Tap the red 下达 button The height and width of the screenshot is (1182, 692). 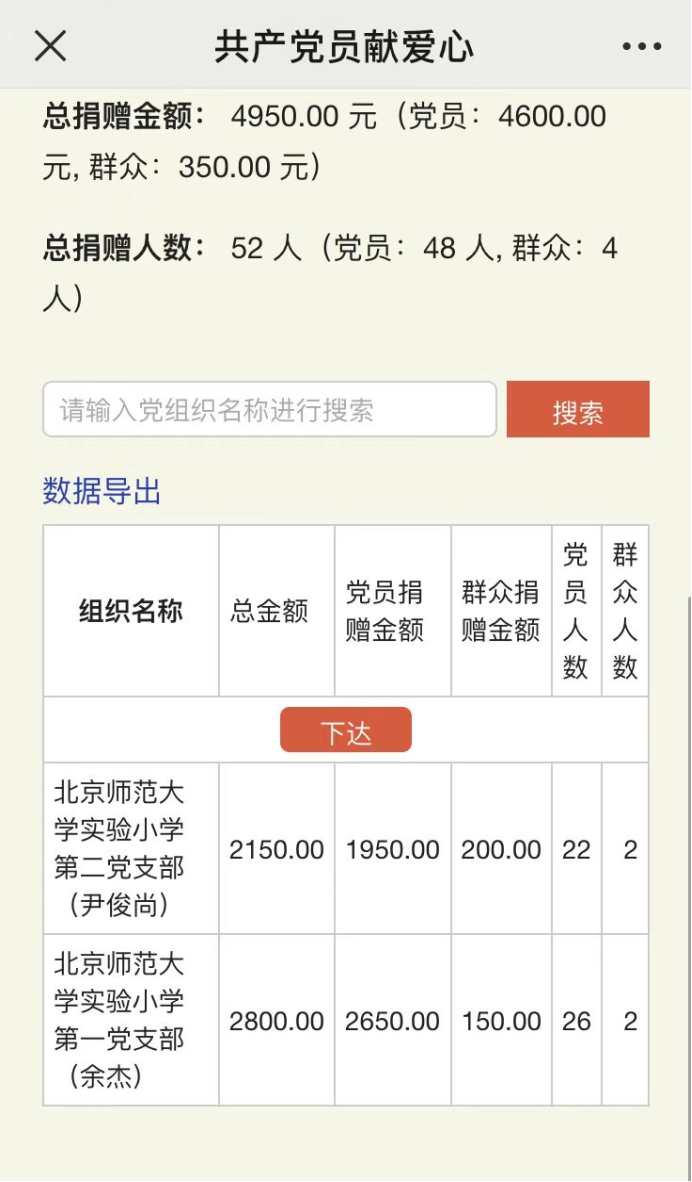(x=346, y=730)
